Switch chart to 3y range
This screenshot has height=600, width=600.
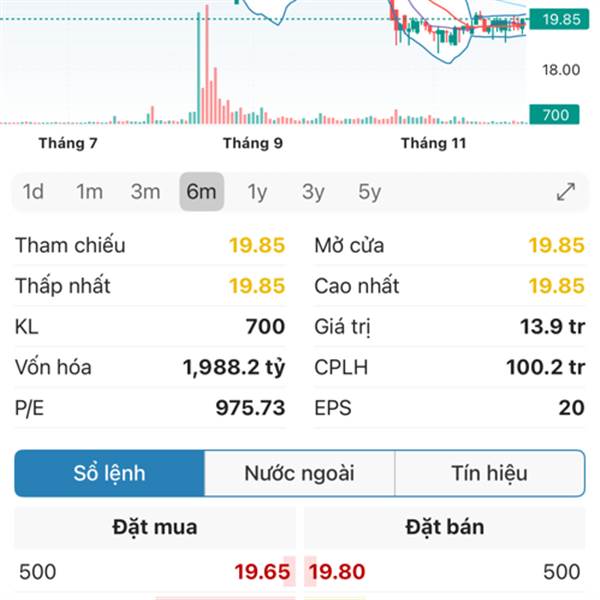[313, 192]
